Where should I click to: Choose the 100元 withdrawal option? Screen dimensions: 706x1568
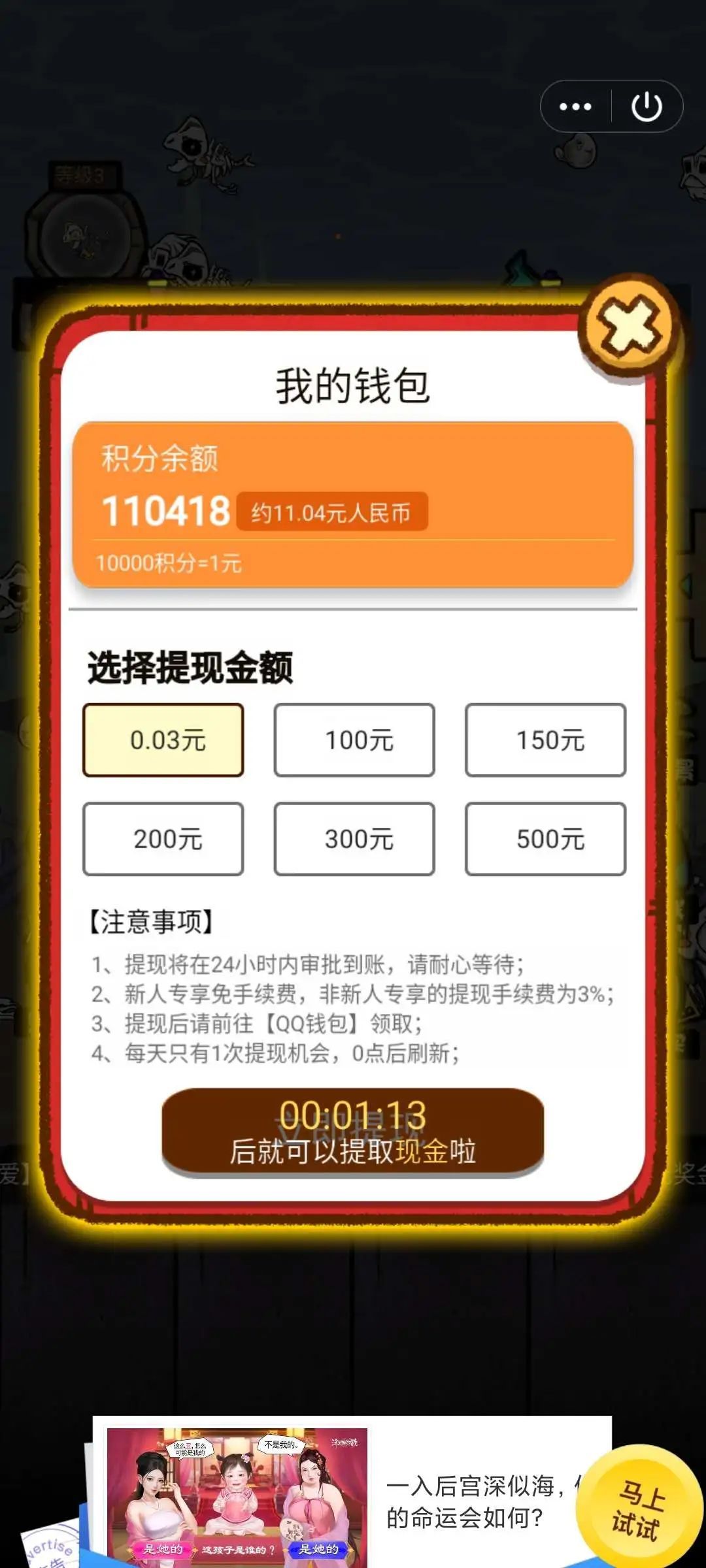pyautogui.click(x=354, y=740)
